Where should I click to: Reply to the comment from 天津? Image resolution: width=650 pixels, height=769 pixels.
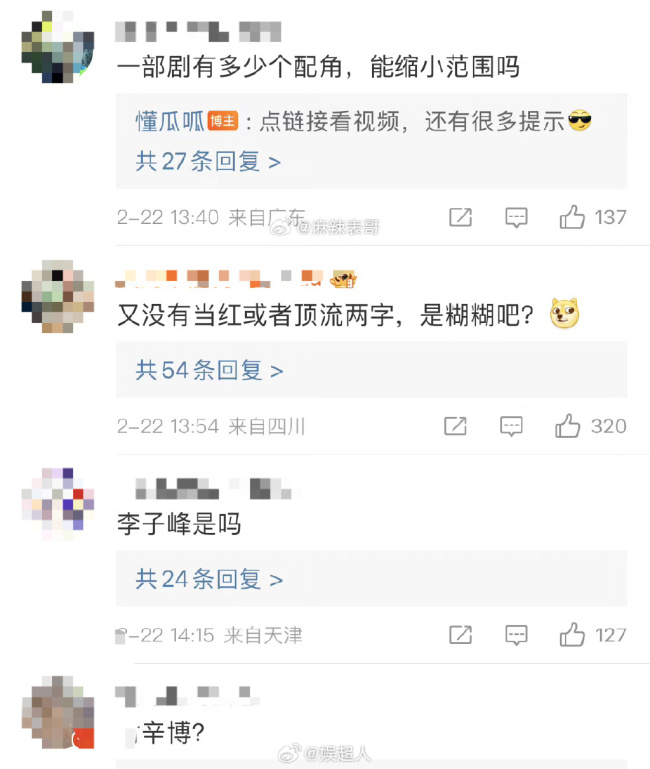pyautogui.click(x=516, y=635)
